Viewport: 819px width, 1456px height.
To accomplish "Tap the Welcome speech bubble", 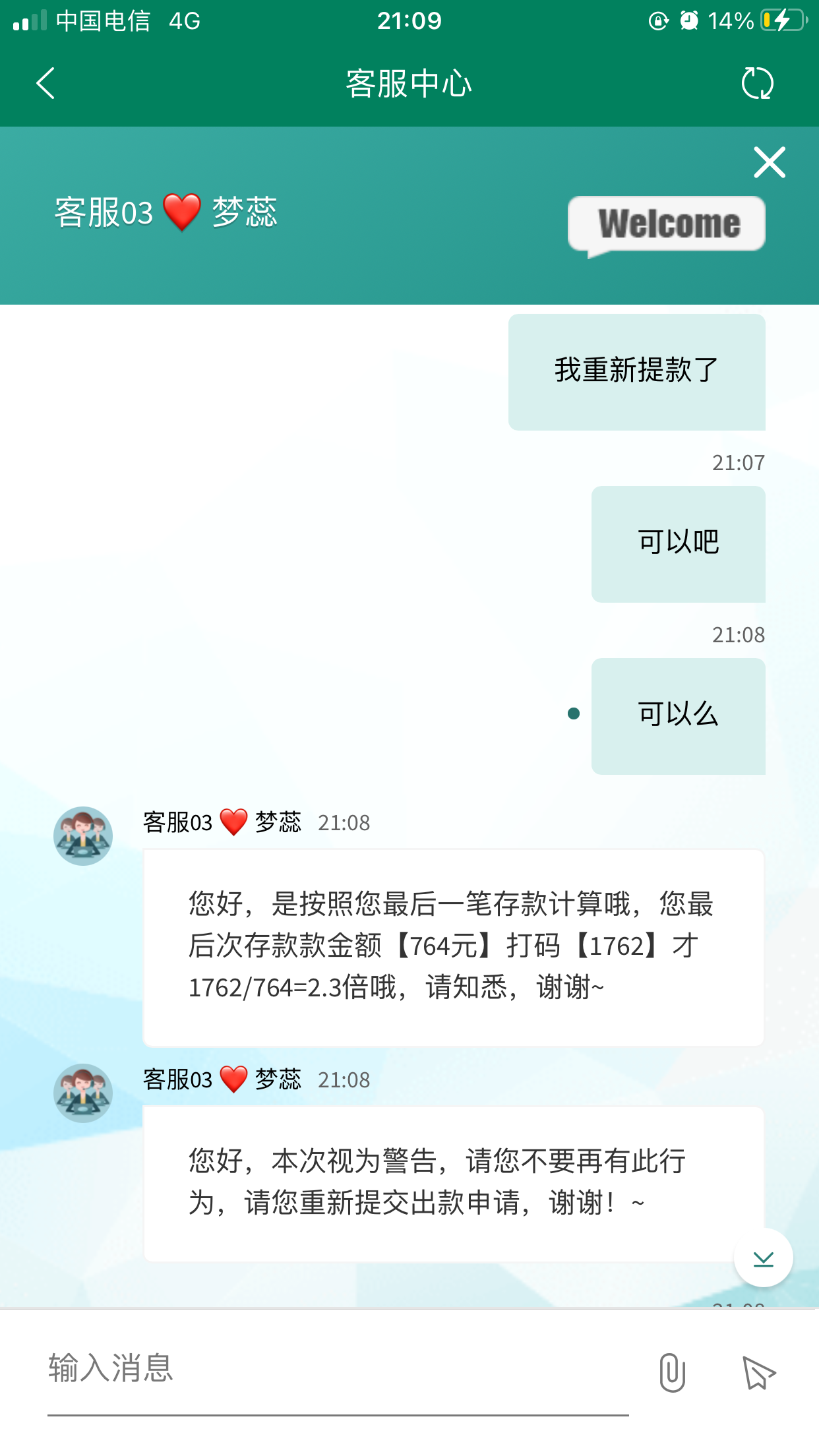I will tap(667, 224).
